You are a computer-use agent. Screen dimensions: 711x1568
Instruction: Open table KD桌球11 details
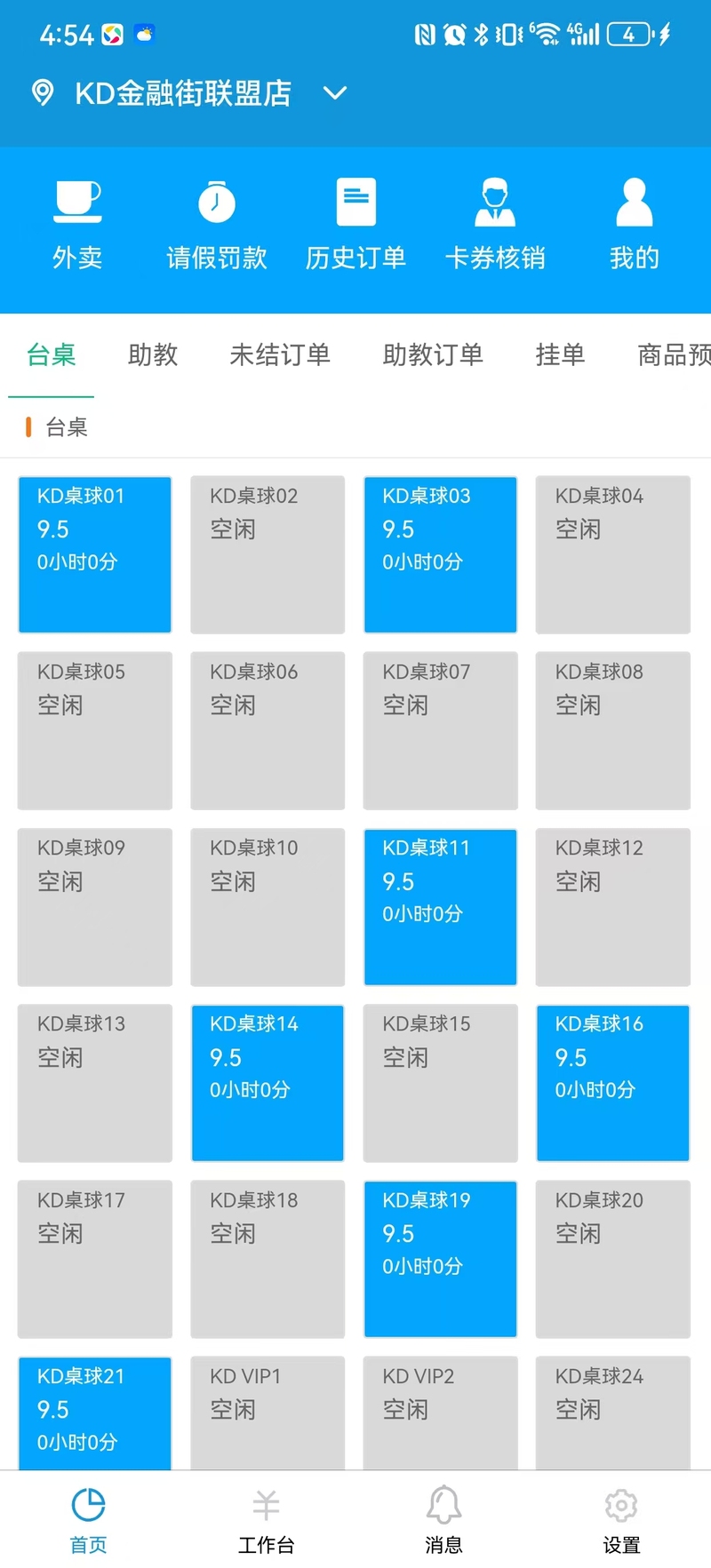[x=440, y=906]
